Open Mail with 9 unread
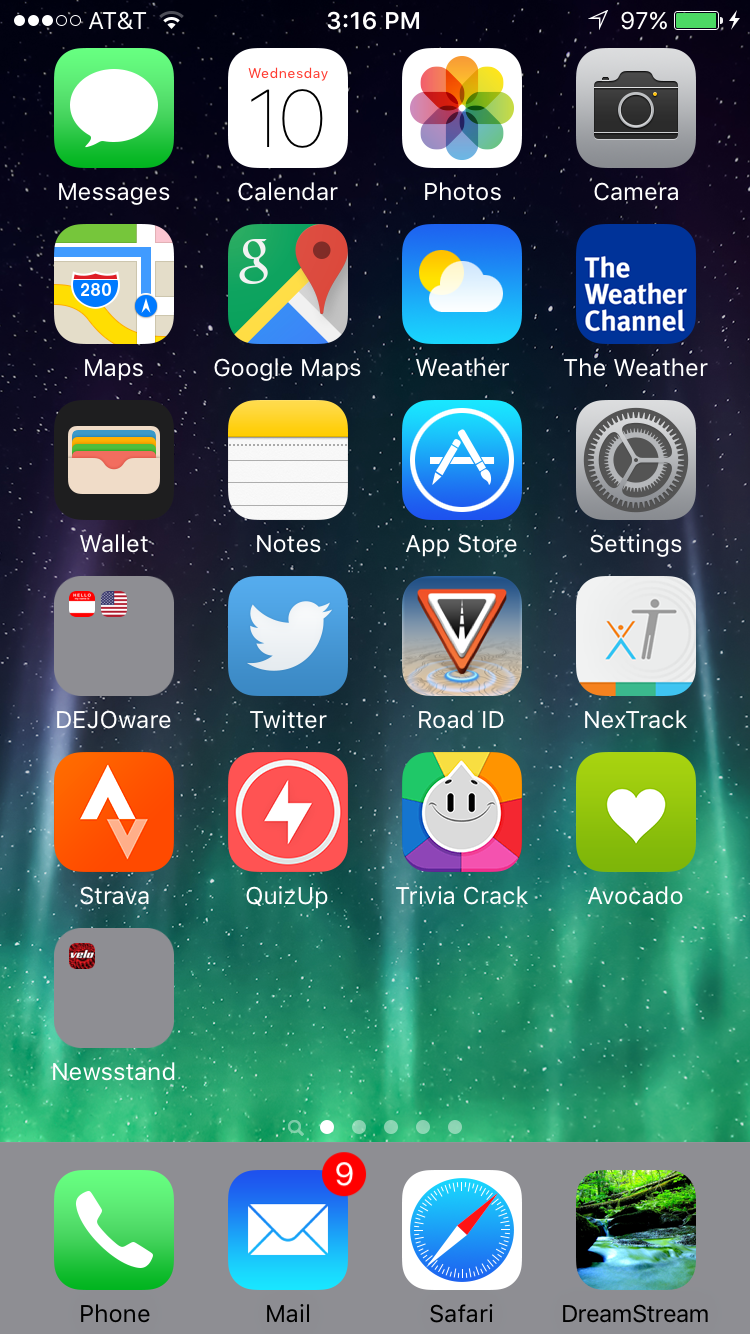The height and width of the screenshot is (1334, 750). pos(288,1230)
